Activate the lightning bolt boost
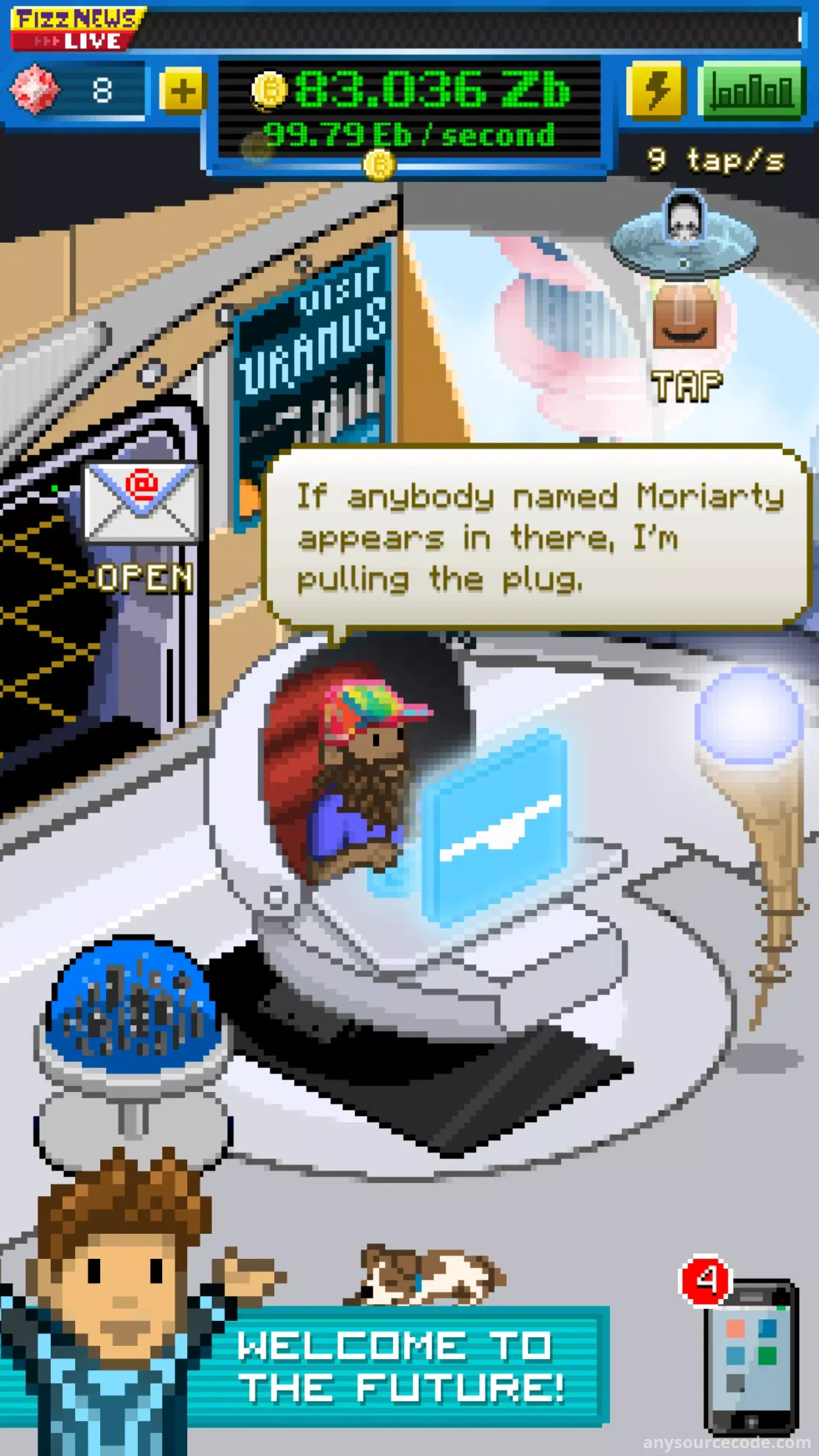This screenshot has width=819, height=1456. pyautogui.click(x=656, y=90)
